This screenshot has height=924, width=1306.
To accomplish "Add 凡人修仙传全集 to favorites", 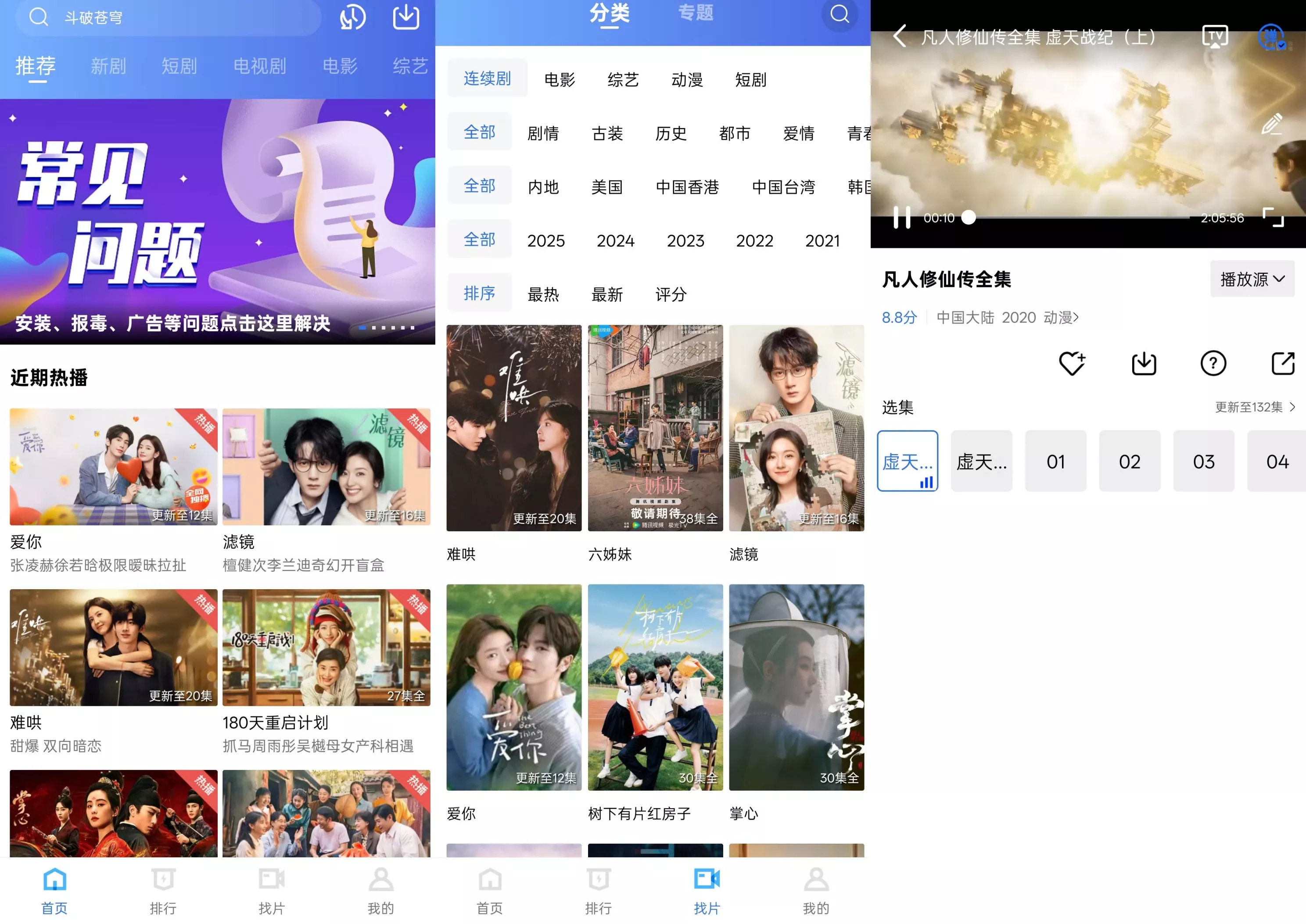I will coord(1072,364).
